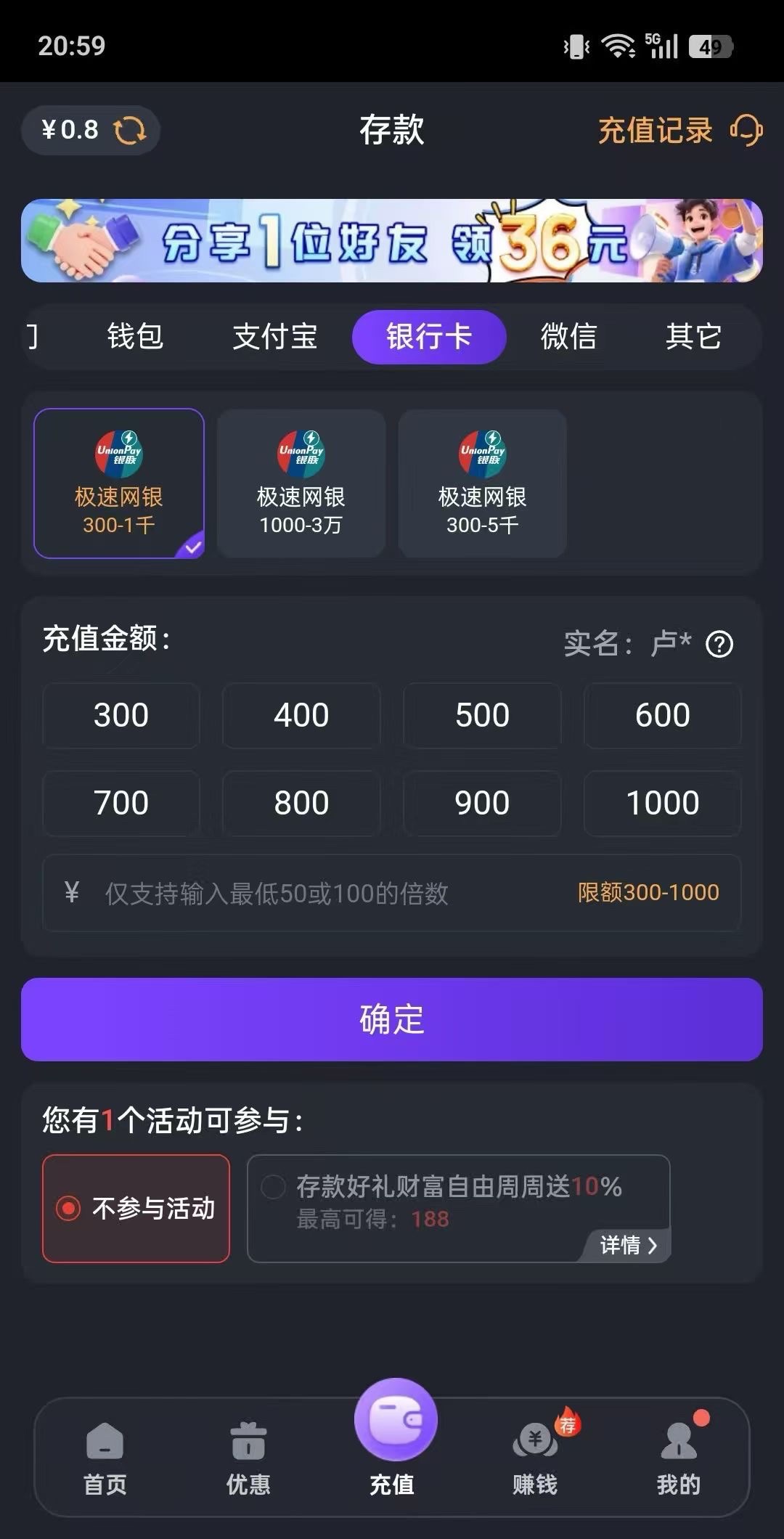Screen dimensions: 784x1539
Task: Switch to the 其它 payment tab
Action: pyautogui.click(x=693, y=337)
